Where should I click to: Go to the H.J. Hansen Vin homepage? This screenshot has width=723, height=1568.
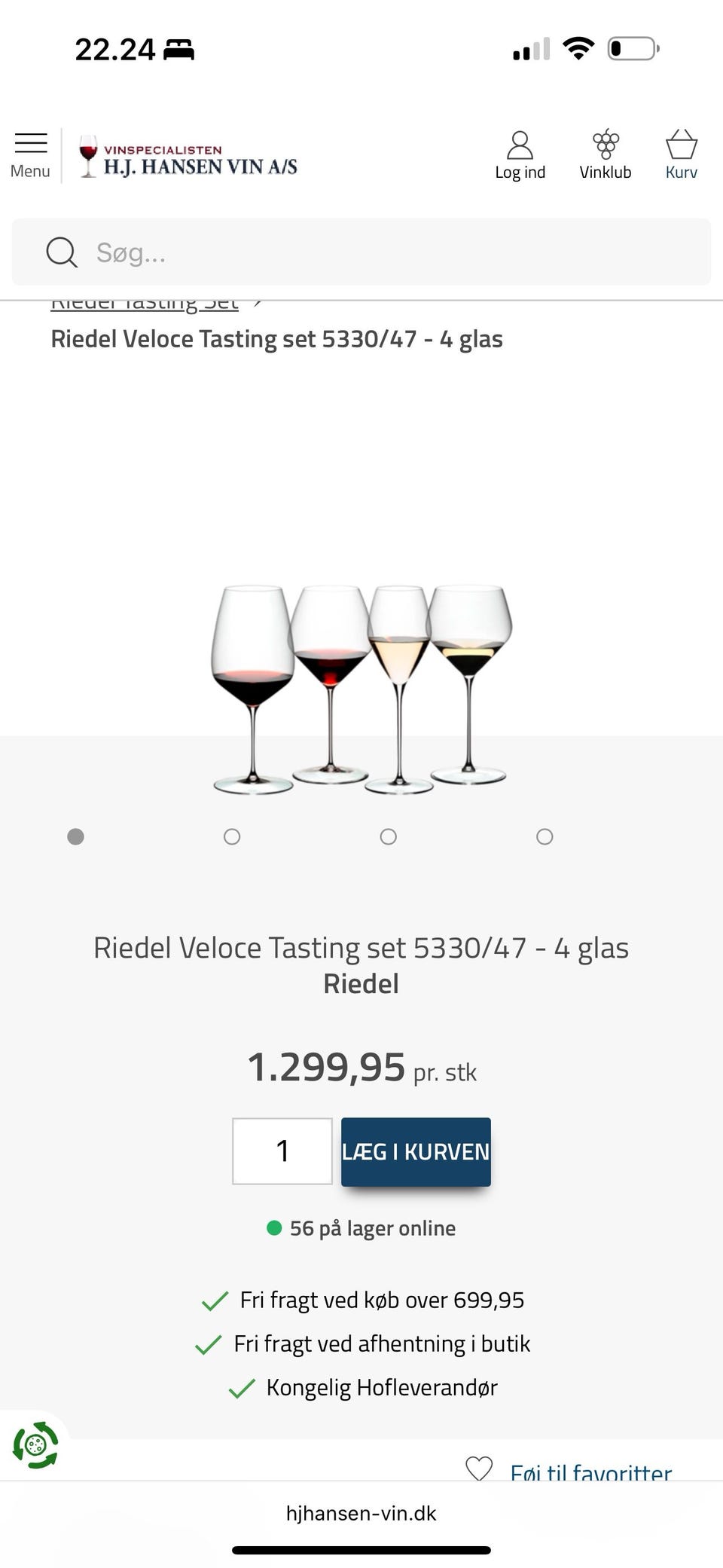189,157
